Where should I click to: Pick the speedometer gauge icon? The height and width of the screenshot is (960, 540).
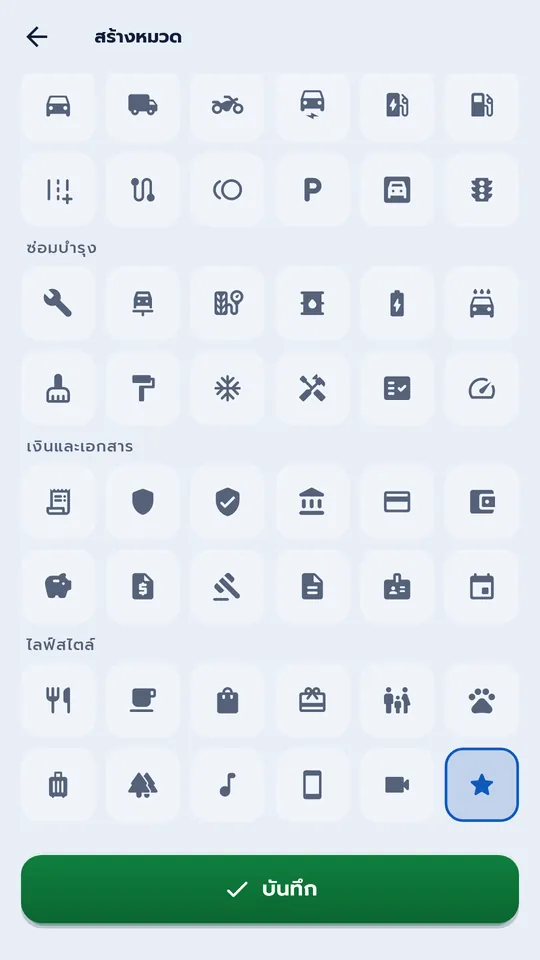[x=482, y=388]
